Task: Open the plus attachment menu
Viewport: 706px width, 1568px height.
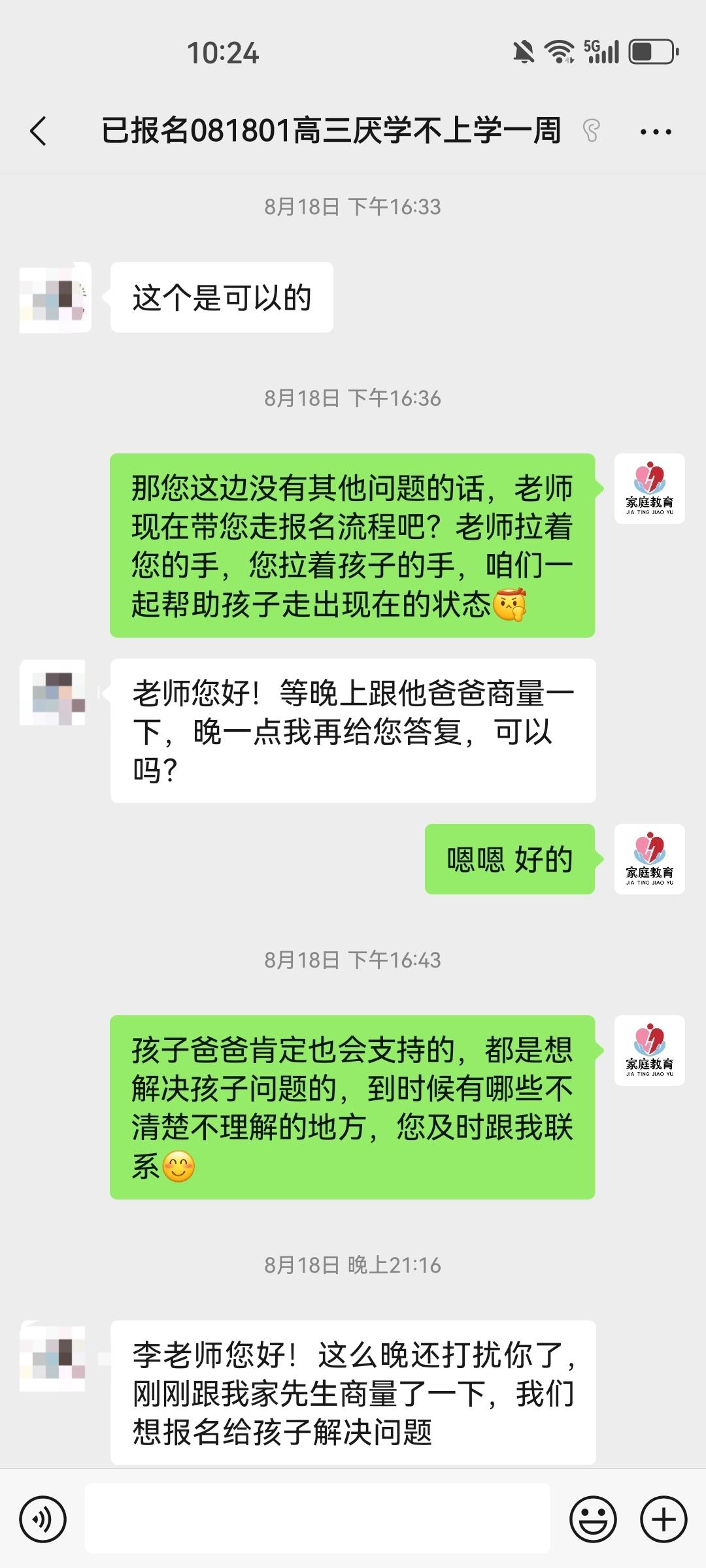Action: tap(663, 1519)
